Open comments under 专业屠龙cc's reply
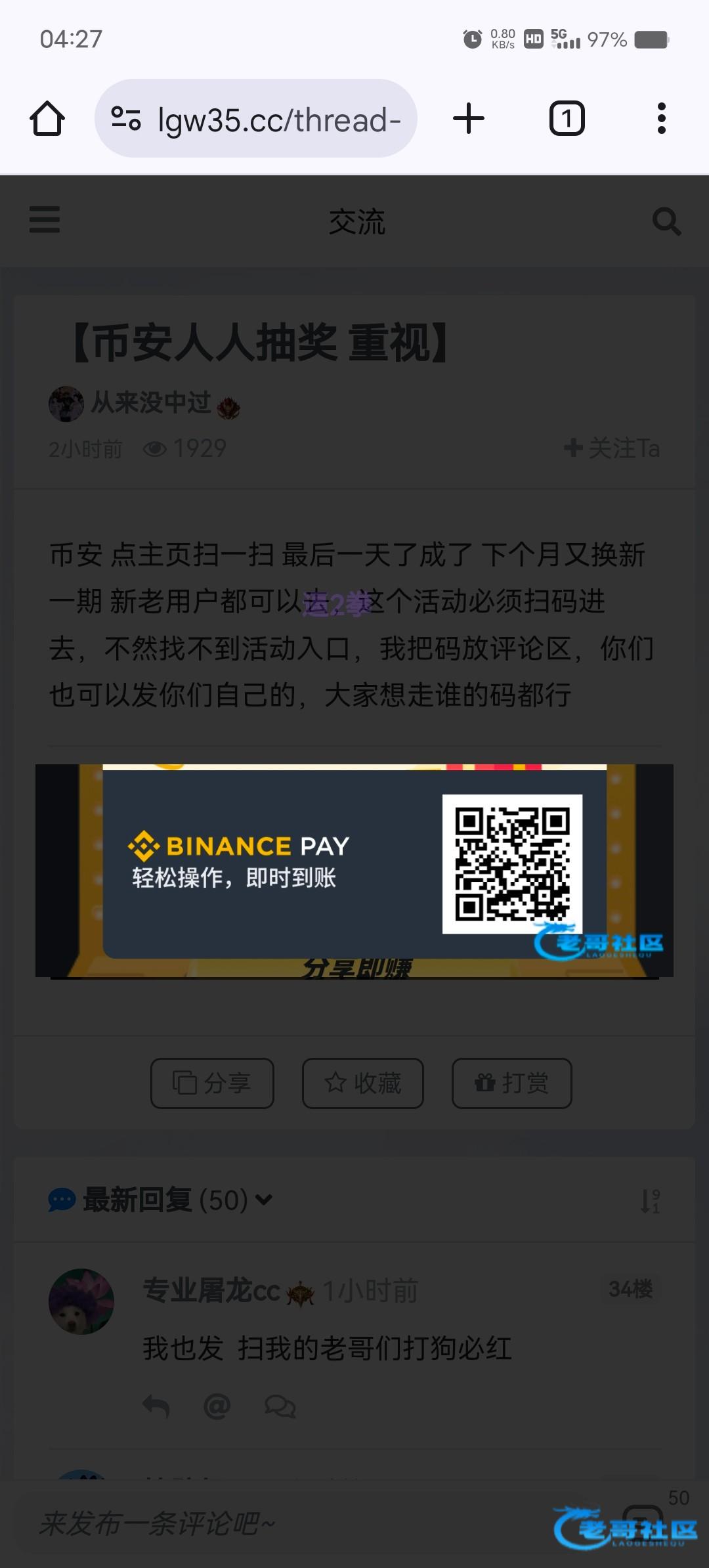This screenshot has height=1568, width=709. click(280, 1406)
